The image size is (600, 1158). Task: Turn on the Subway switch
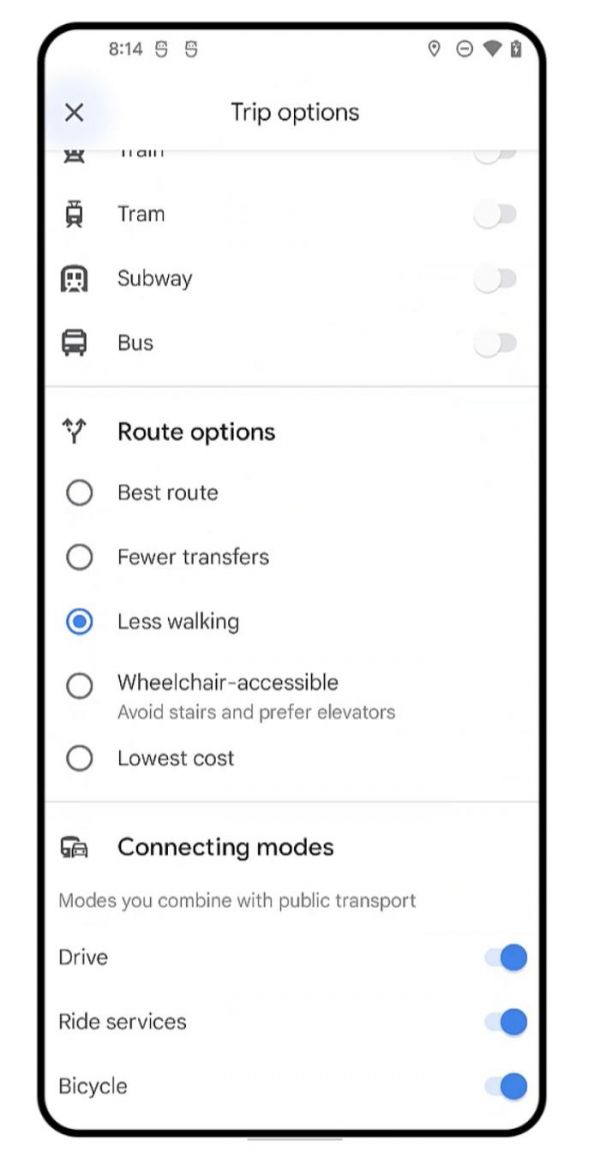496,279
